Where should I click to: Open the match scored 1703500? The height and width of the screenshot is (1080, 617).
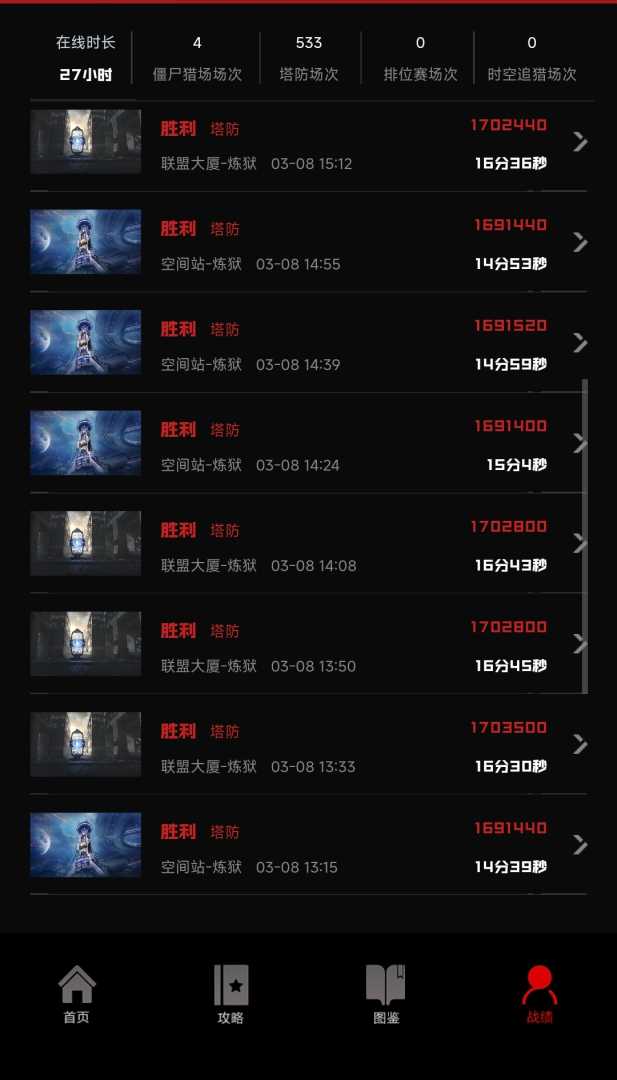(x=308, y=745)
